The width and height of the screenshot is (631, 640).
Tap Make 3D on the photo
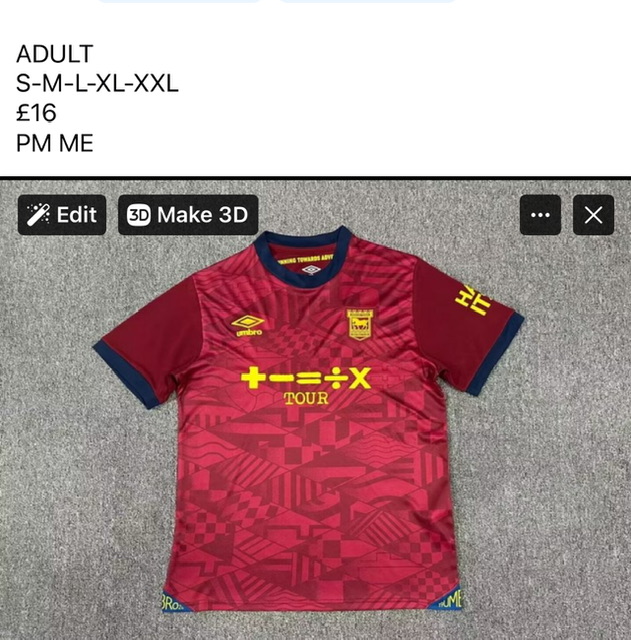point(188,215)
